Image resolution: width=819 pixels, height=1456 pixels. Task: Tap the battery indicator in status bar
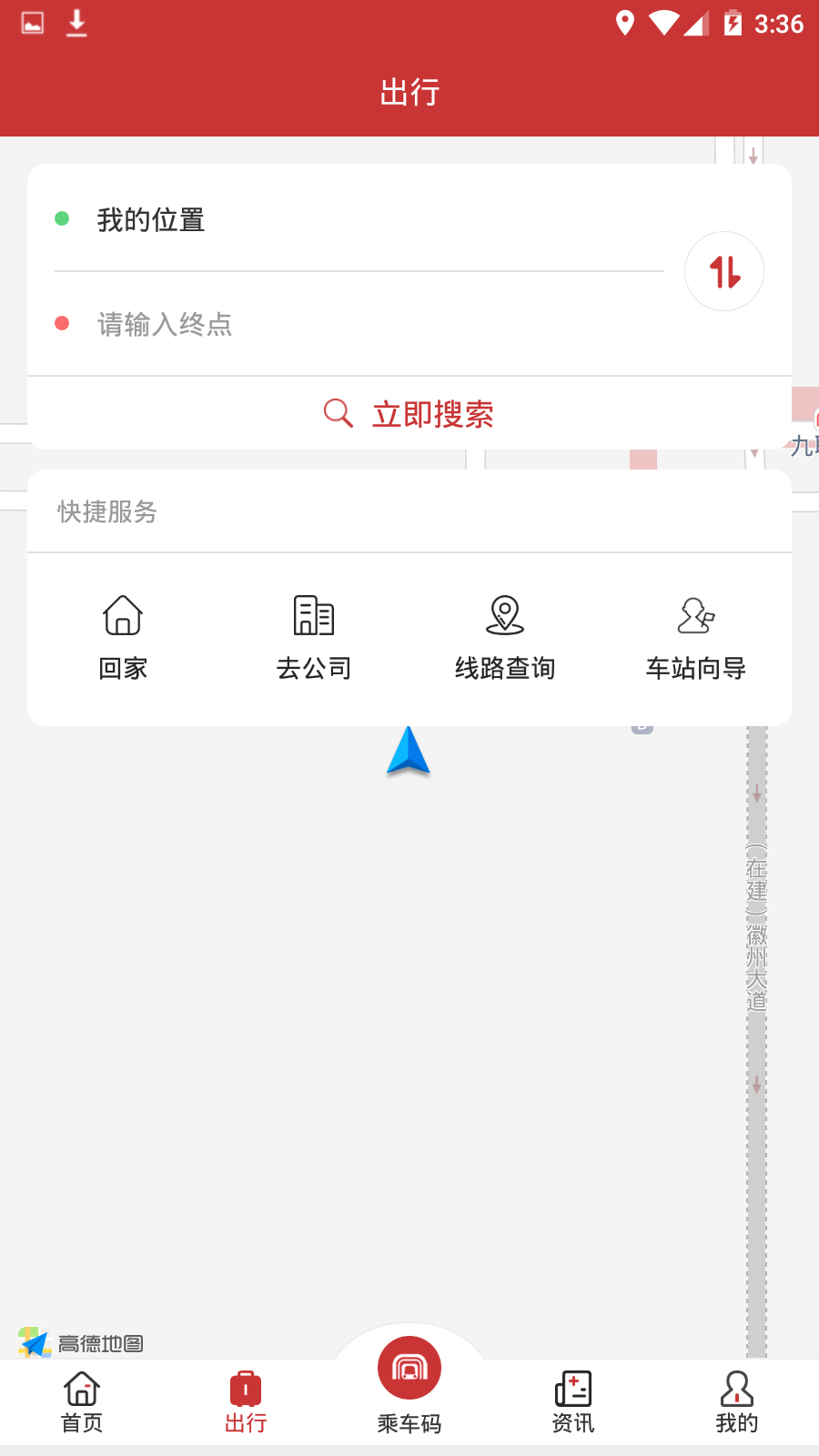click(733, 23)
